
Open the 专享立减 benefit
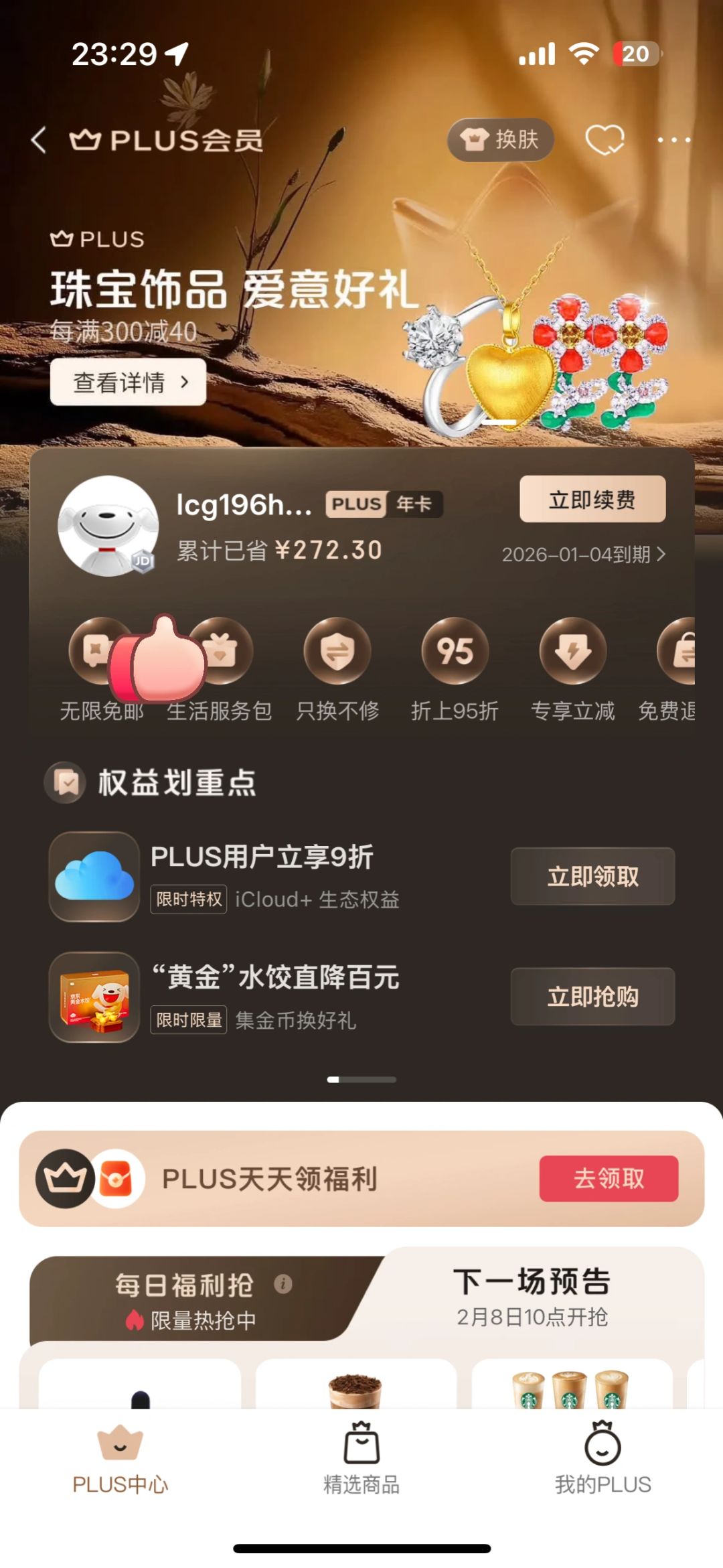(x=573, y=668)
